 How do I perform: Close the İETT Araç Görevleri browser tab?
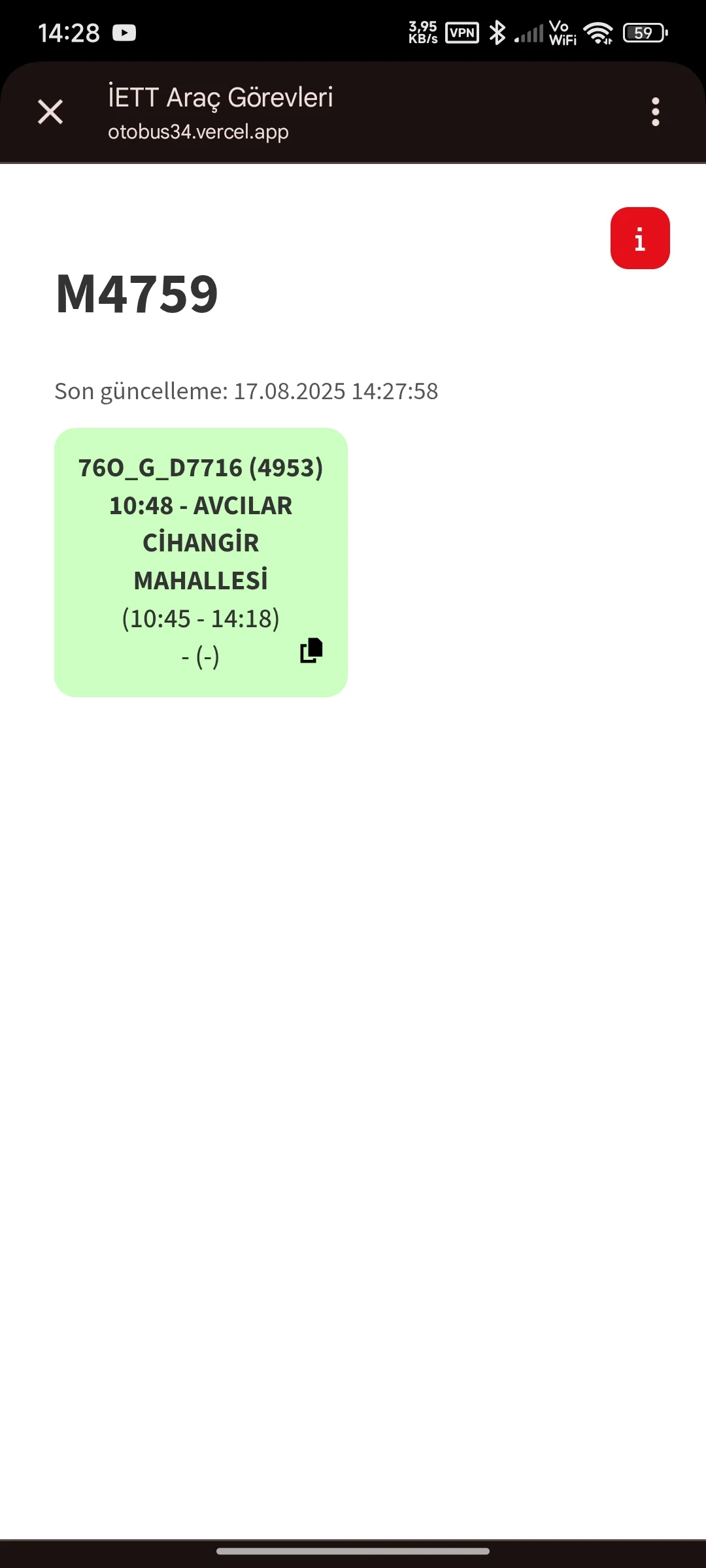click(x=50, y=112)
